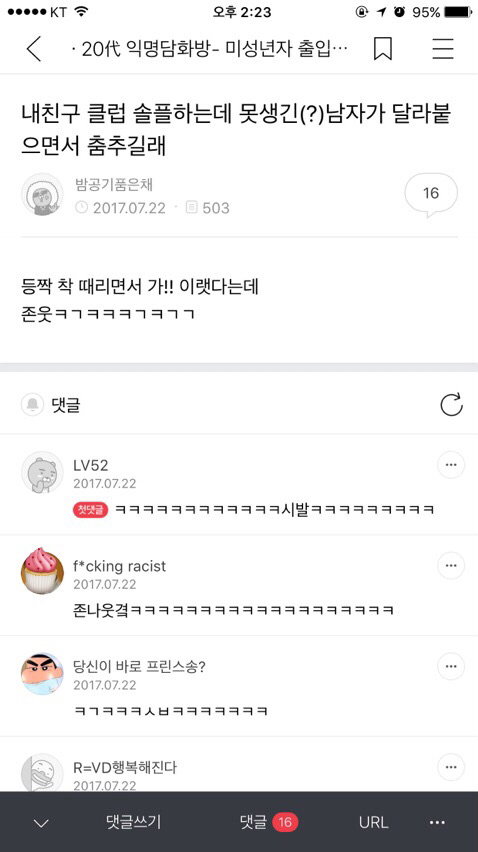
Task: Open more options for f*cking racist's comment
Action: pos(451,566)
